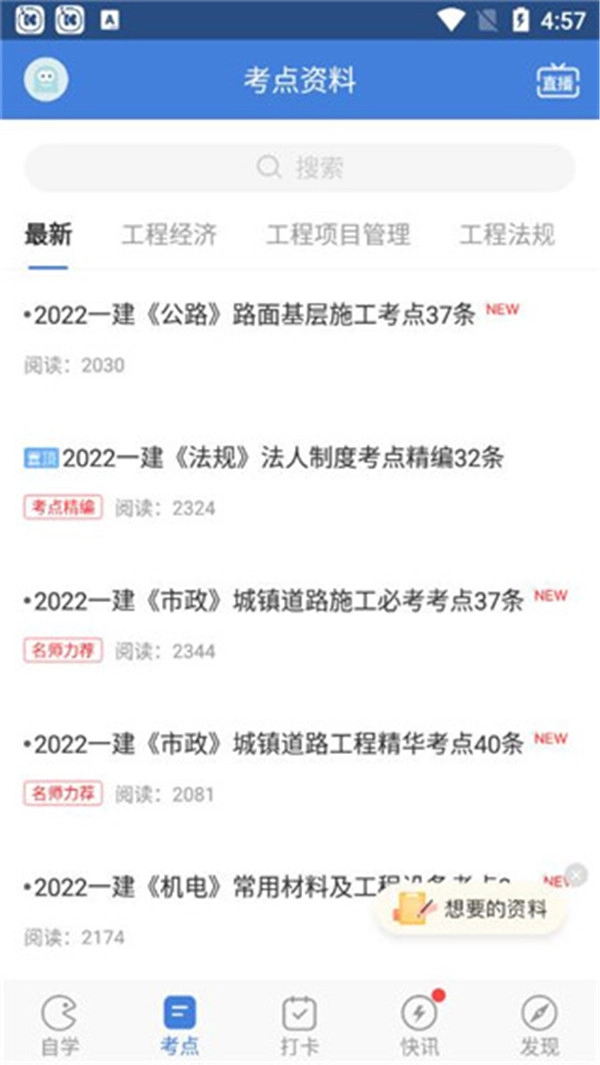This screenshot has width=600, height=1065.
Task: Open 《法规》法人制度考点精编32条 article
Action: [282, 458]
